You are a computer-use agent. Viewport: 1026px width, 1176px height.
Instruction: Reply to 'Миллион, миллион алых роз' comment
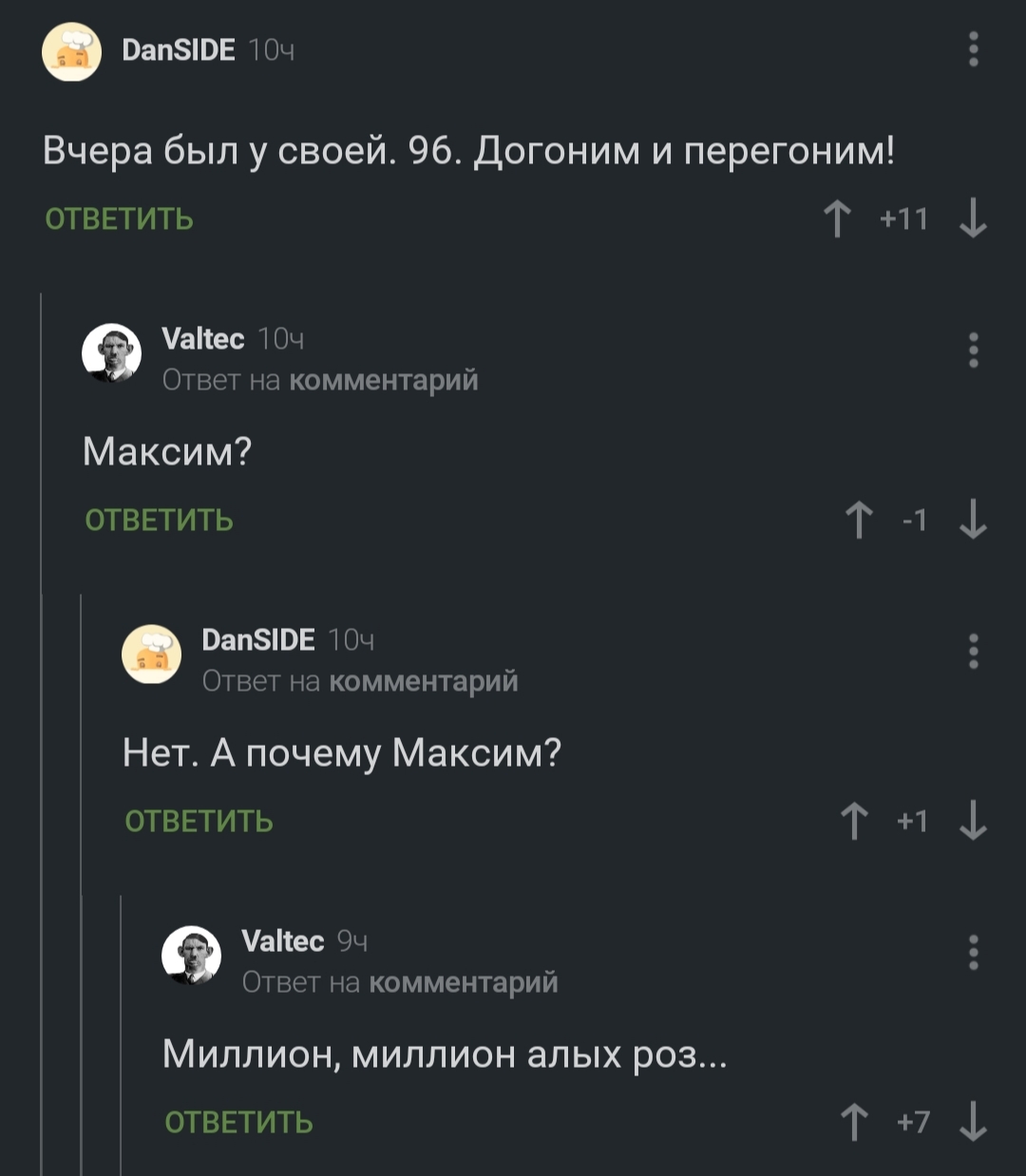pyautogui.click(x=238, y=1123)
